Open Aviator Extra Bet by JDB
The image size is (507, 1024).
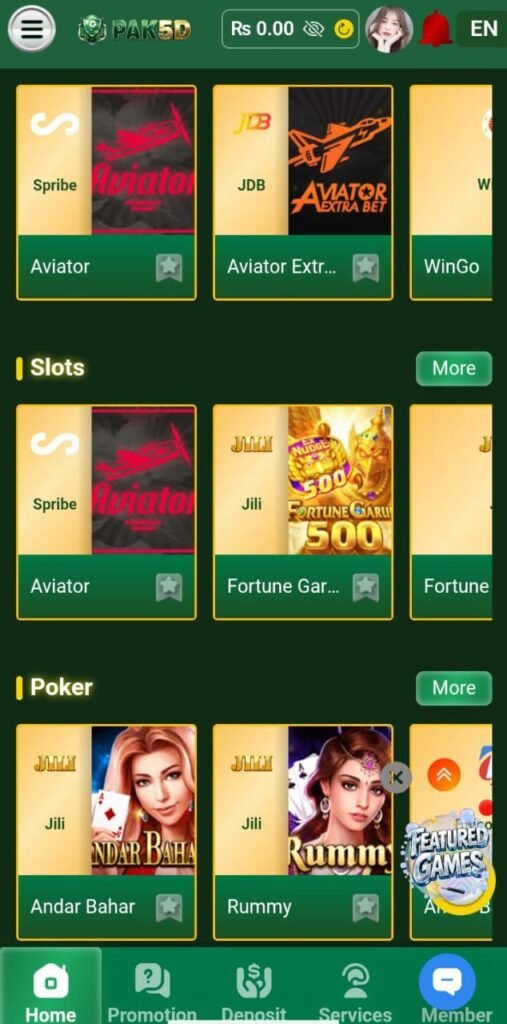click(303, 193)
